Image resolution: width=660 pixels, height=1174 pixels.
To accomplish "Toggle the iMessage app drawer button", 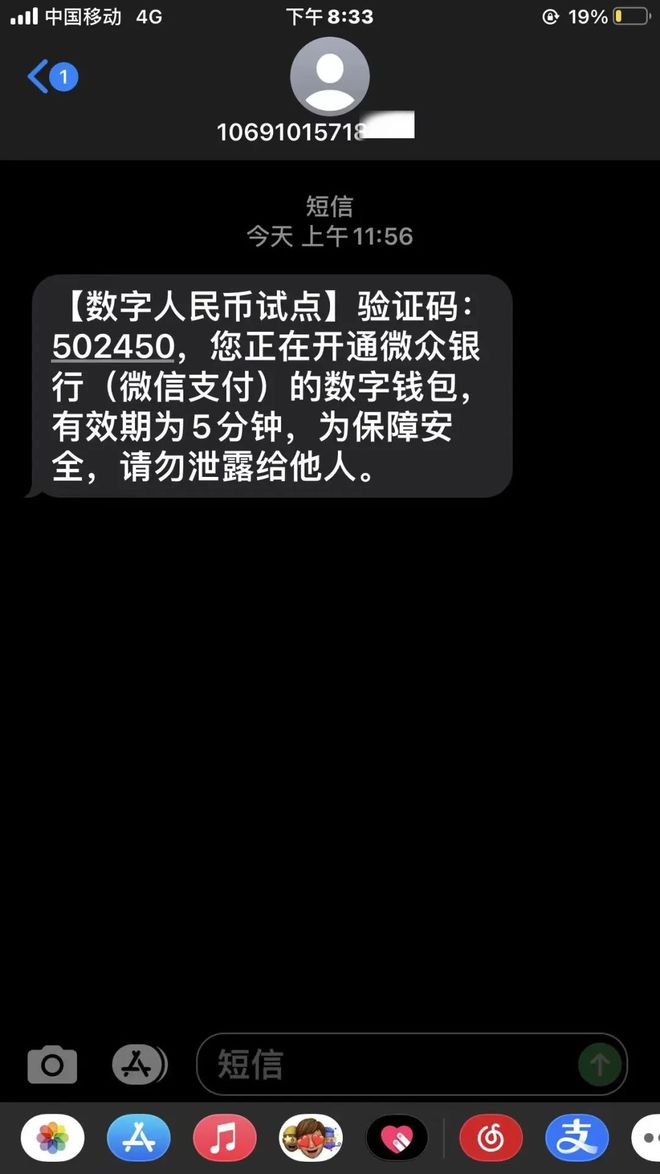I will (138, 1064).
